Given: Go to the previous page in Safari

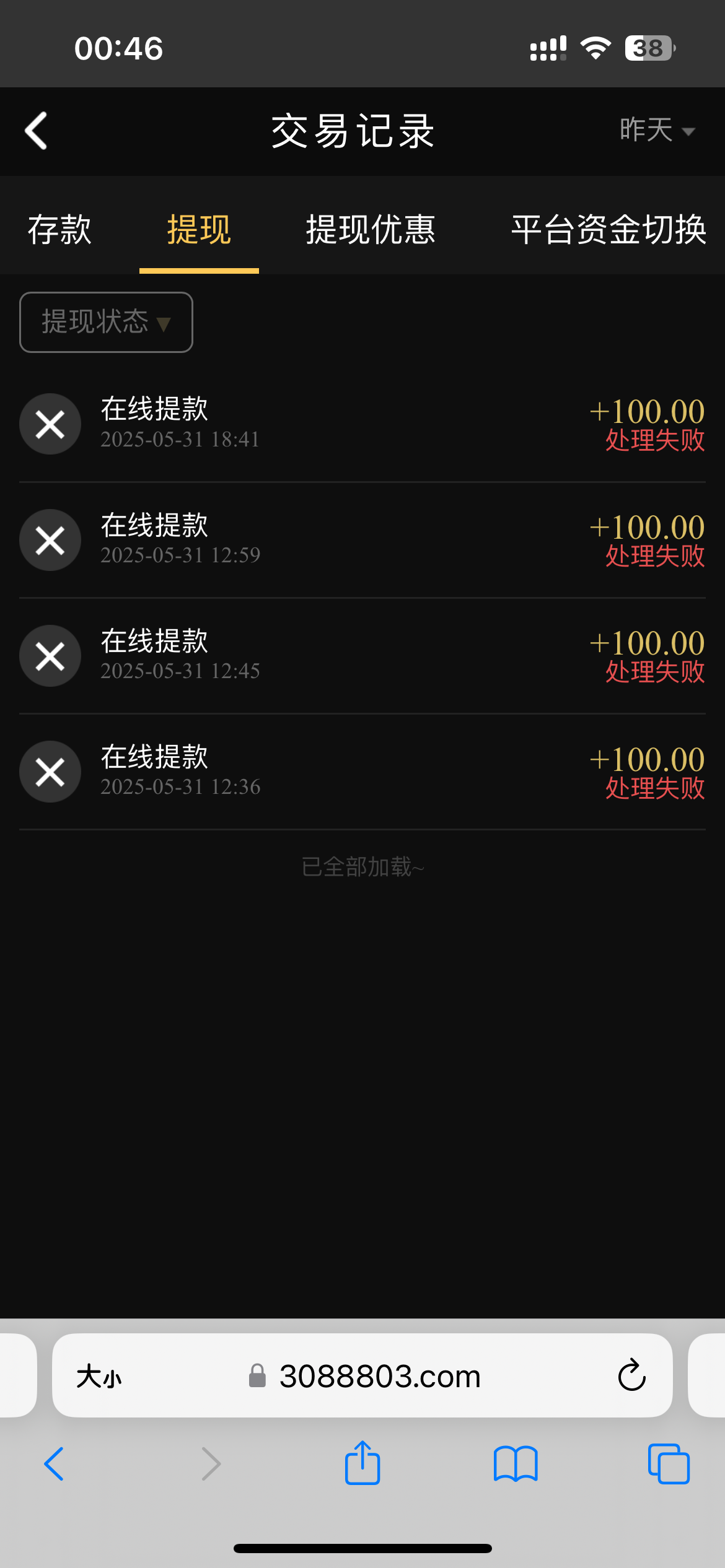Looking at the screenshot, I should [55, 1463].
